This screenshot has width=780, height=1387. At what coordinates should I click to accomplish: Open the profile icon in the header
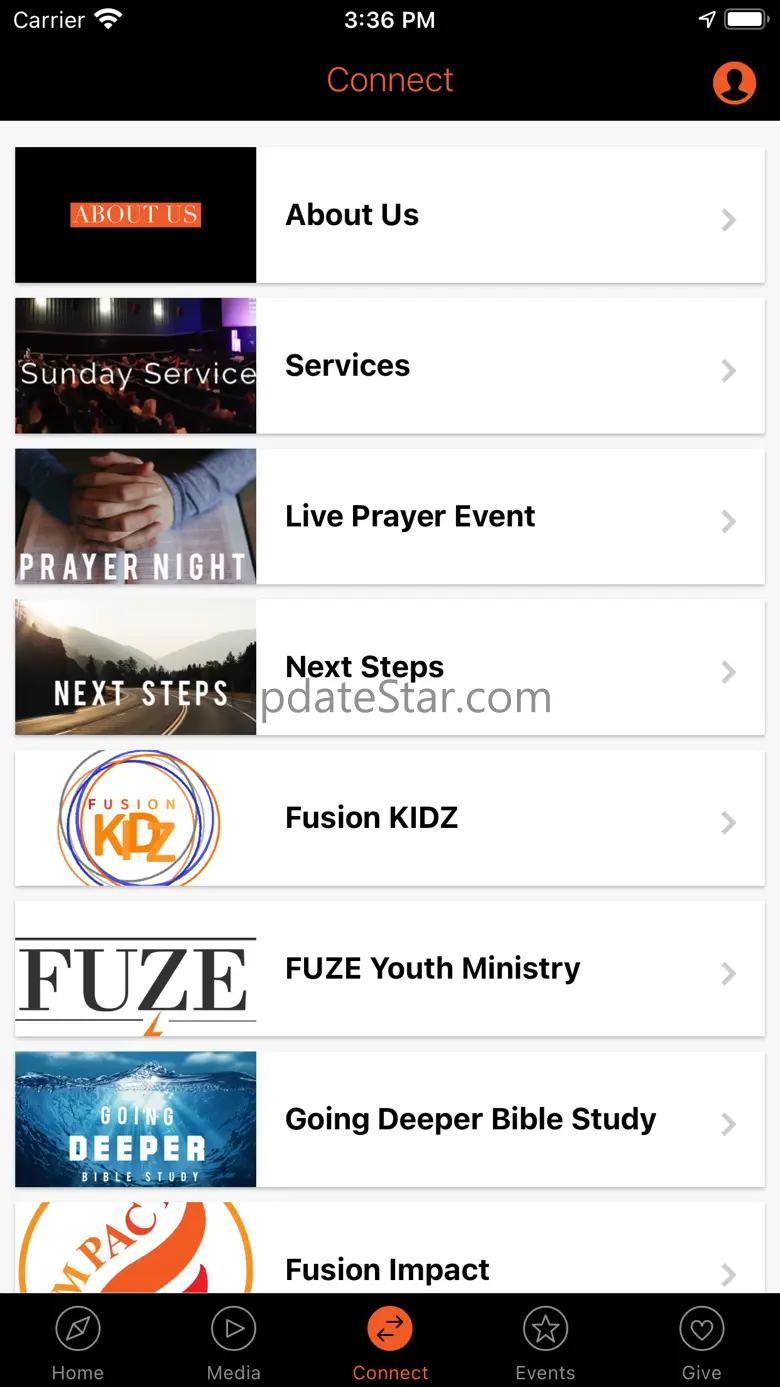pyautogui.click(x=734, y=82)
